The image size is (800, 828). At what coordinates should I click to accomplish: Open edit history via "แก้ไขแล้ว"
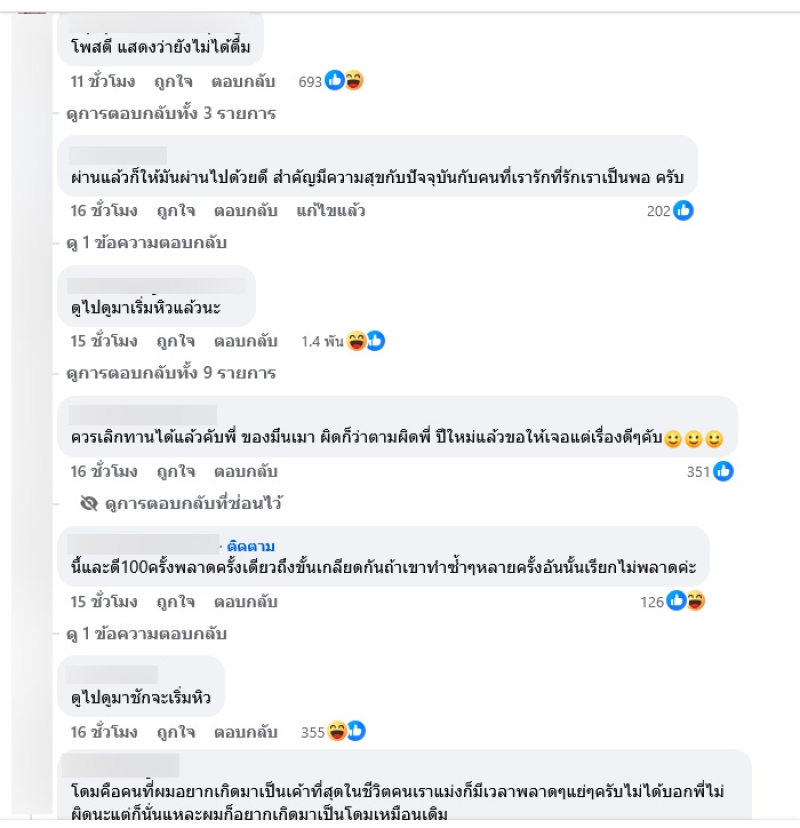pyautogui.click(x=331, y=210)
